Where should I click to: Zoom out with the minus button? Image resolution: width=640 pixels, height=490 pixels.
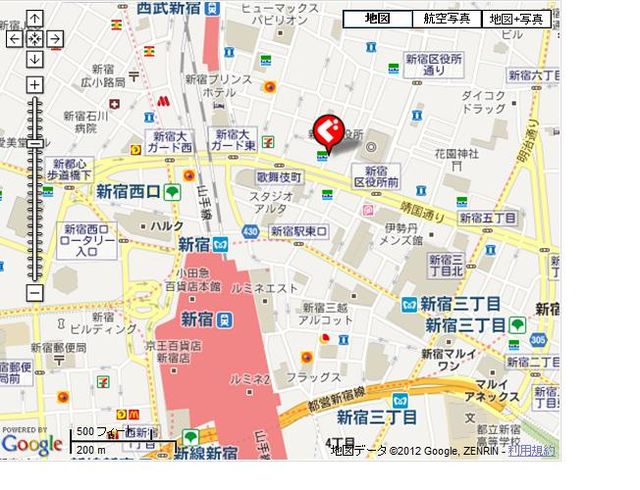[35, 293]
